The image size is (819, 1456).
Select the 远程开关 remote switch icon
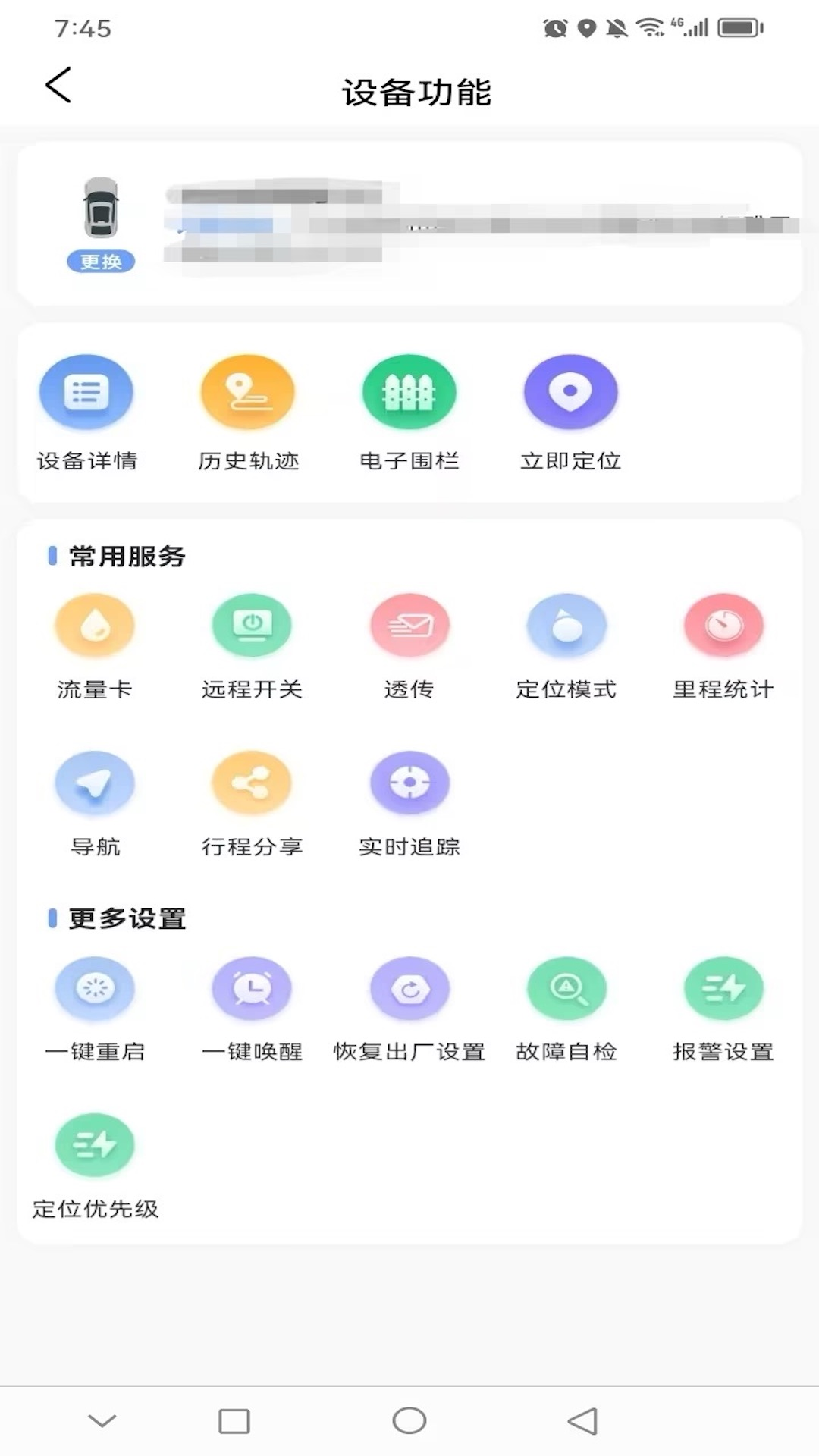tap(252, 625)
